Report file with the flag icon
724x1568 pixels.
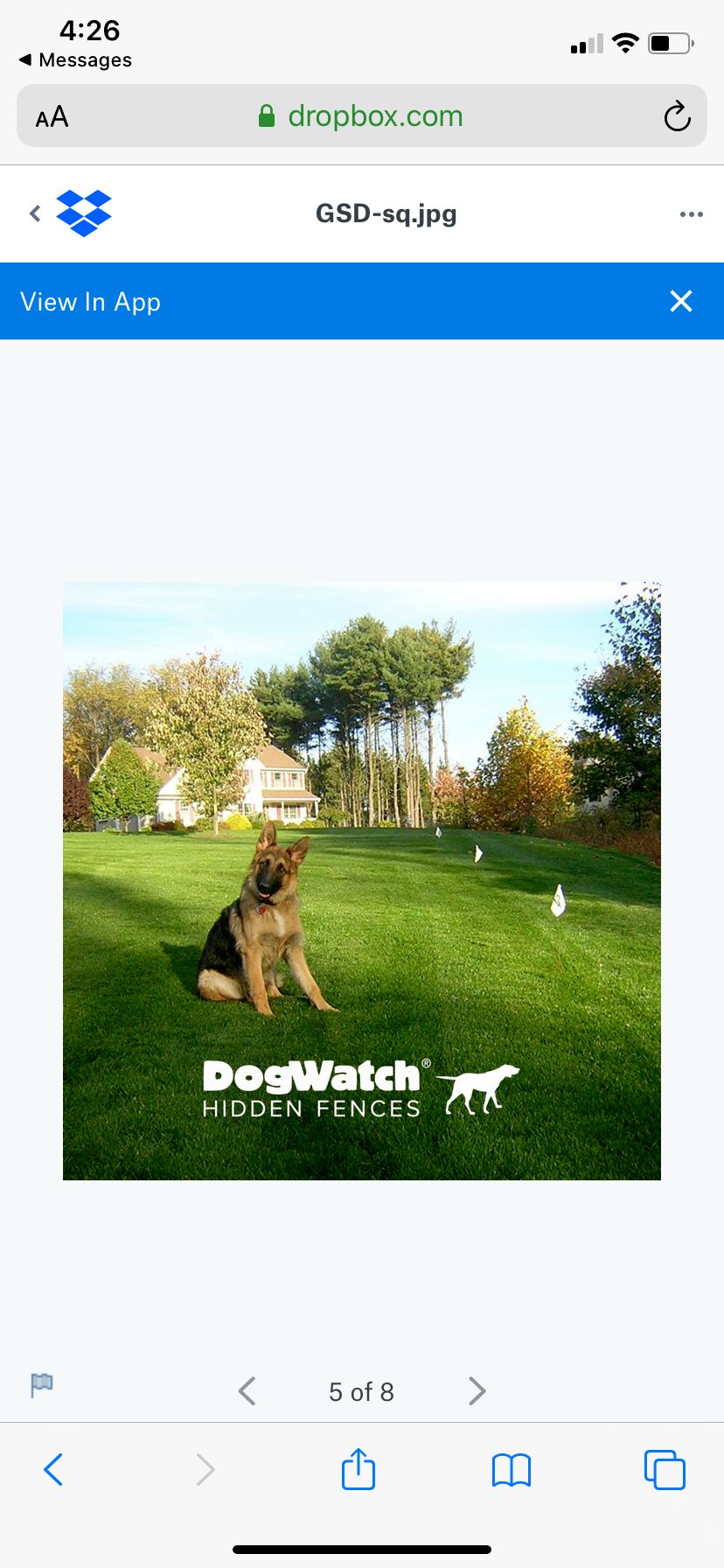(x=42, y=1385)
